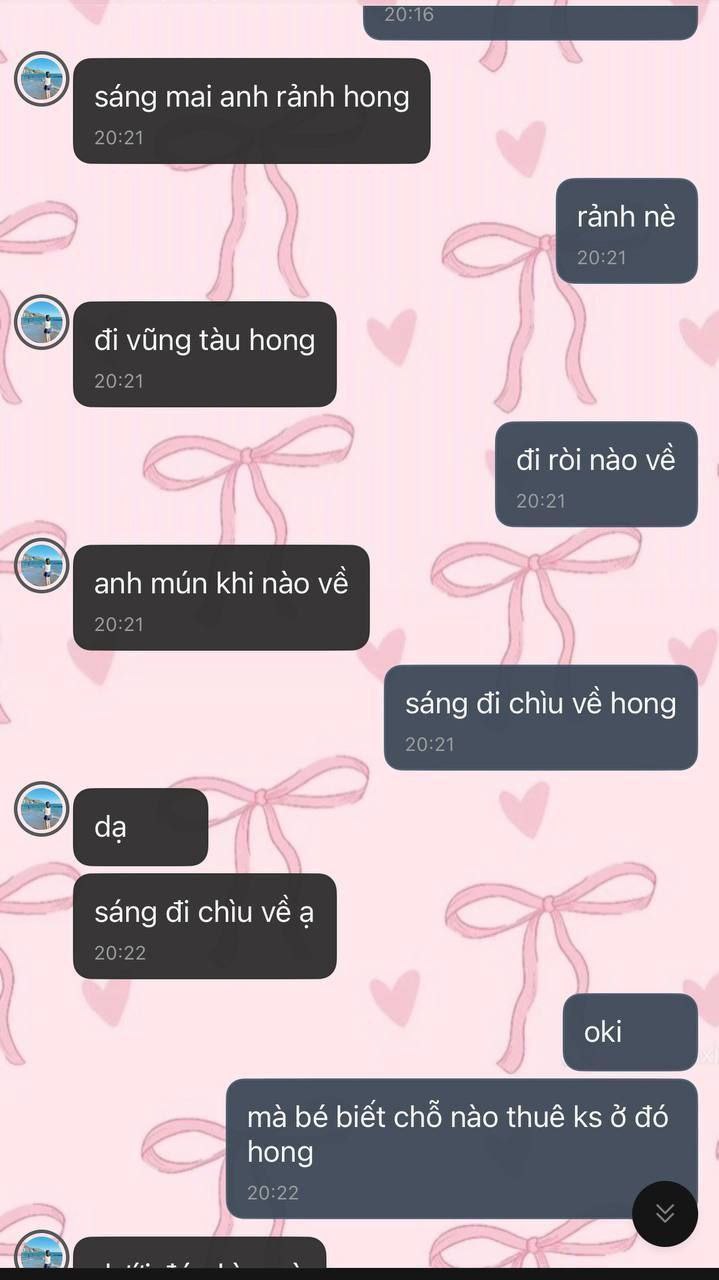Jump to the latest messages
The height and width of the screenshot is (1280, 719).
(664, 1213)
